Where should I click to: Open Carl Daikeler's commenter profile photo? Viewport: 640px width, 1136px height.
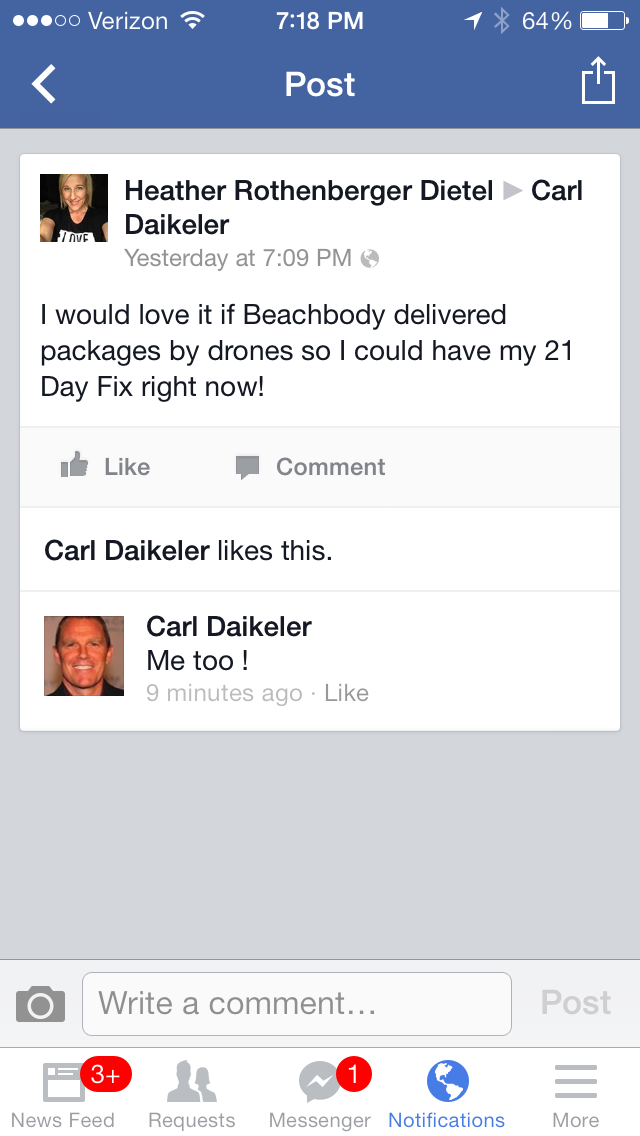[x=84, y=656]
